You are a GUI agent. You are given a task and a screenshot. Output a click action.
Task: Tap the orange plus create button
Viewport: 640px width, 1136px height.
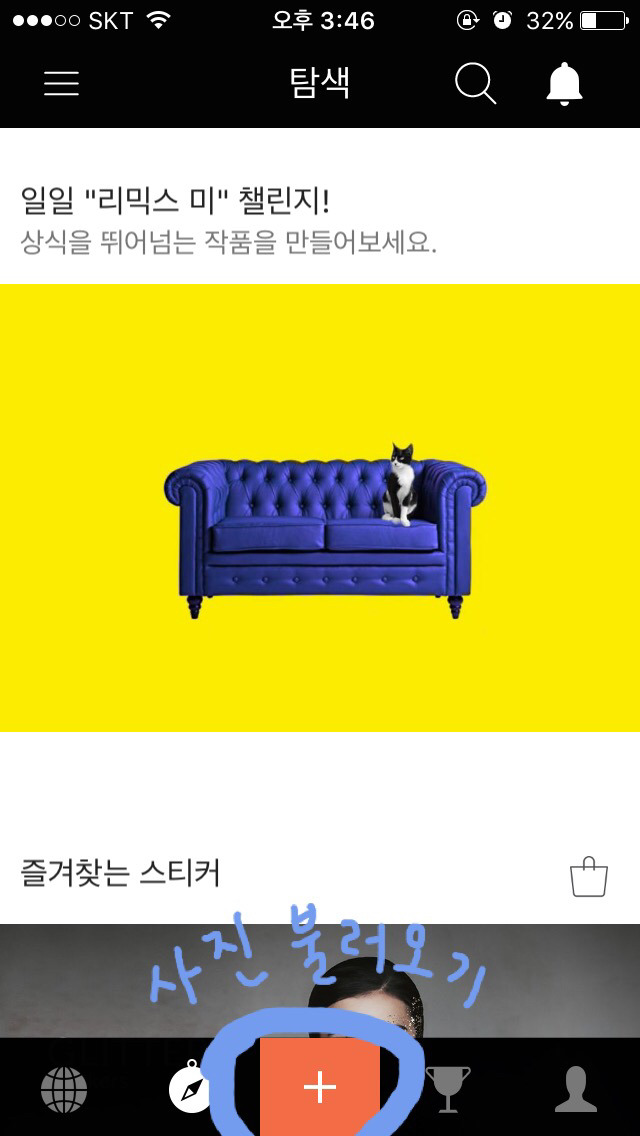[x=320, y=1088]
